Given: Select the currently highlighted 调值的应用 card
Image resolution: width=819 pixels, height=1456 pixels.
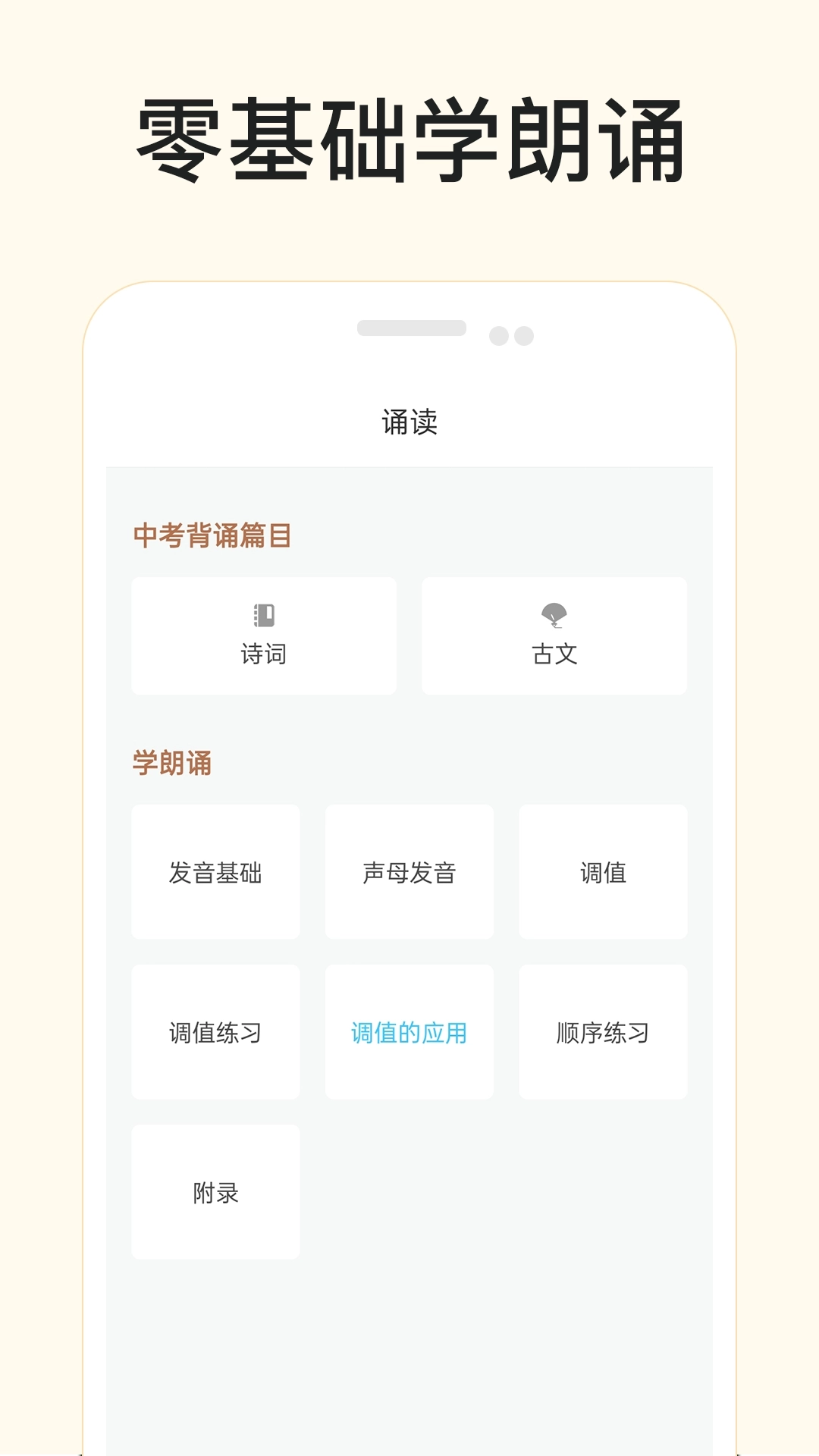Looking at the screenshot, I should pos(409,1031).
